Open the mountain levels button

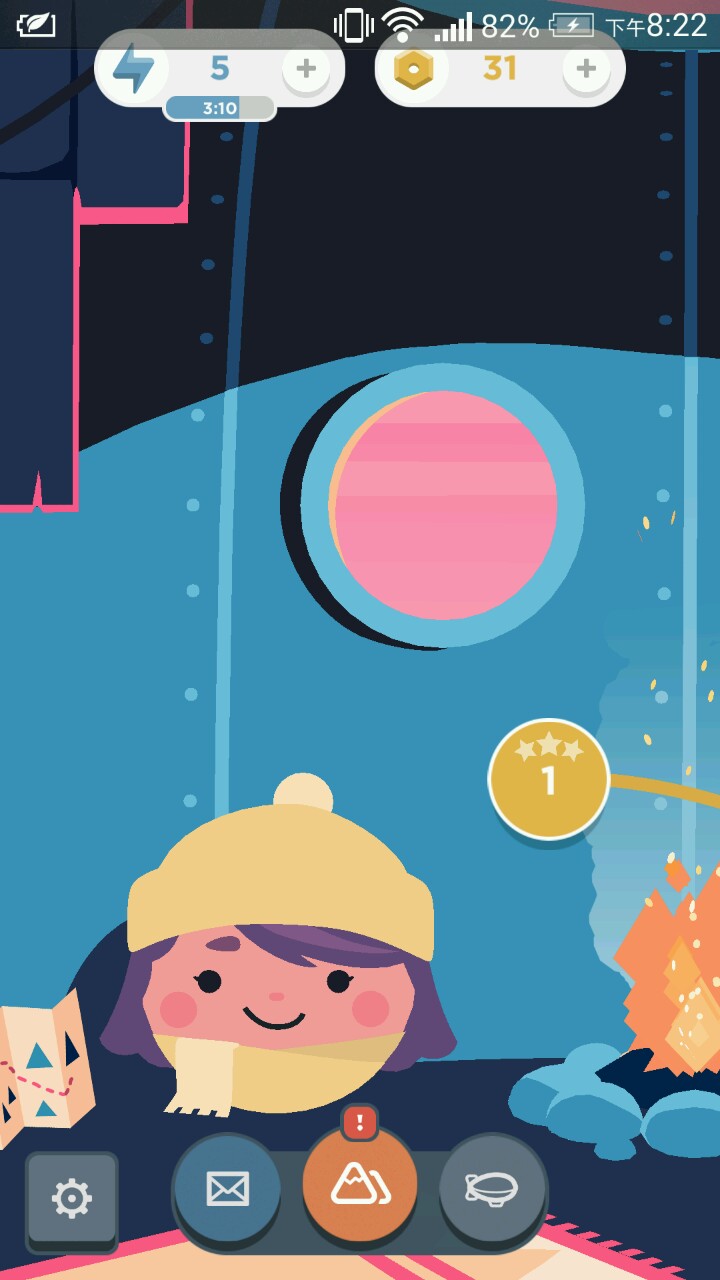(x=360, y=1188)
